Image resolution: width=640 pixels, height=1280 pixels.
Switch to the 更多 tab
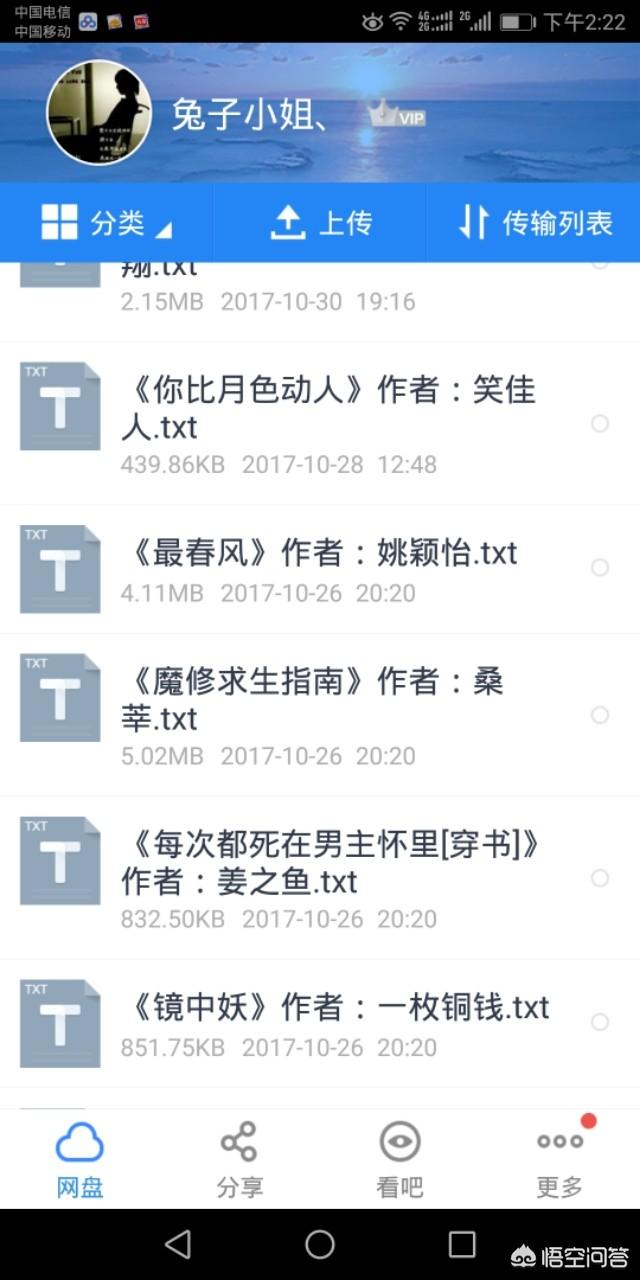(x=560, y=1159)
